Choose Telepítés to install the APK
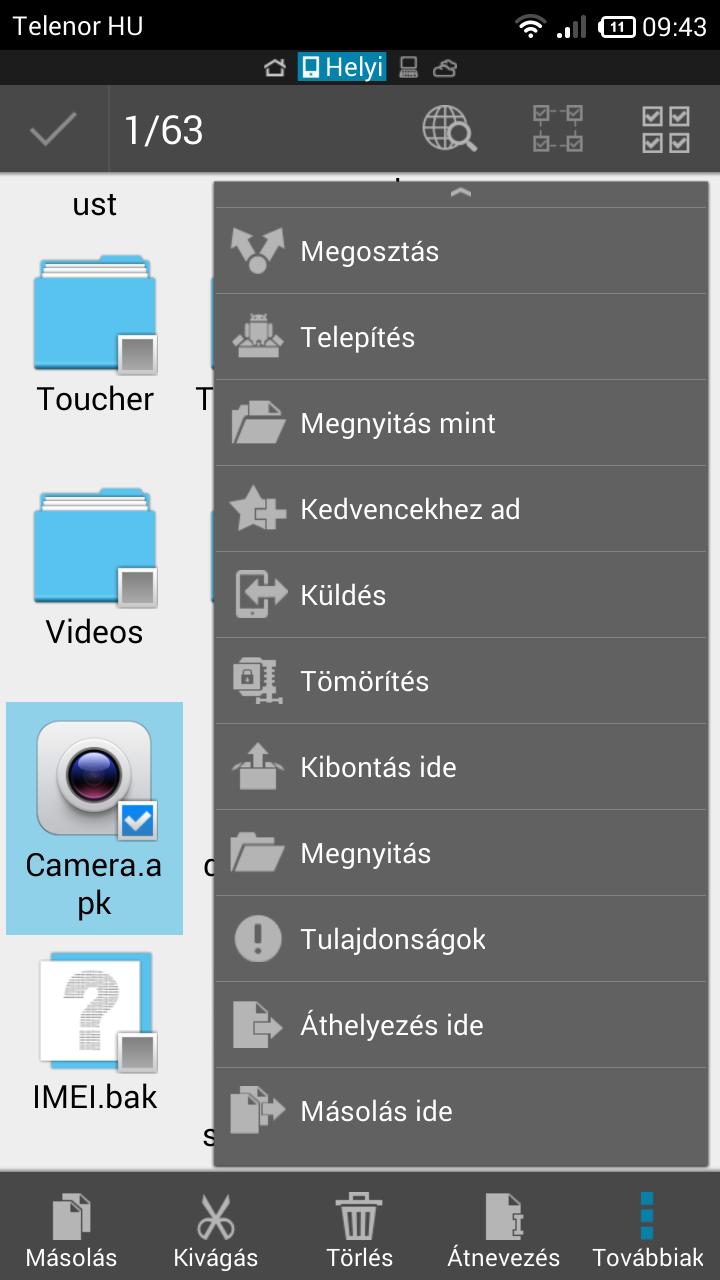The width and height of the screenshot is (720, 1280). 461,337
